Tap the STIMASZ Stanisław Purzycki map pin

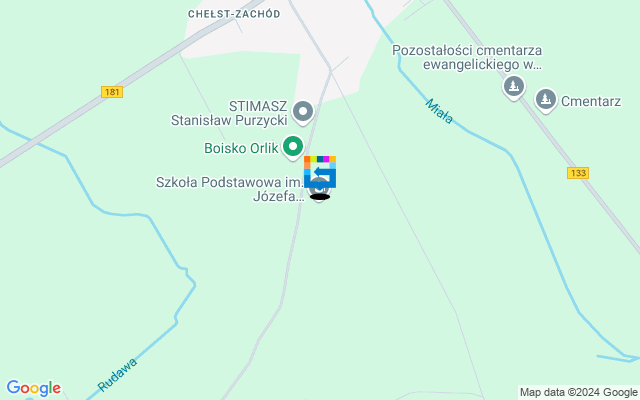click(x=303, y=111)
